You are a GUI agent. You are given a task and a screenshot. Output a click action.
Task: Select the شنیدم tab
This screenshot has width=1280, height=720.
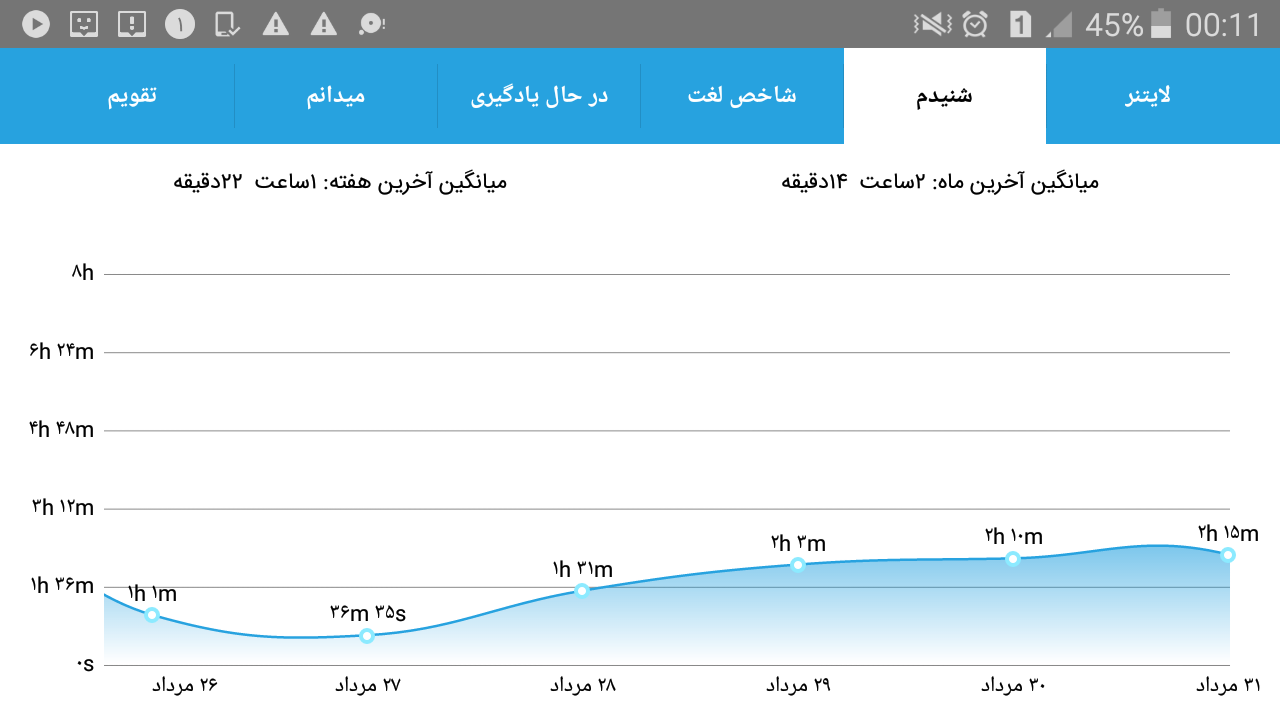point(945,96)
